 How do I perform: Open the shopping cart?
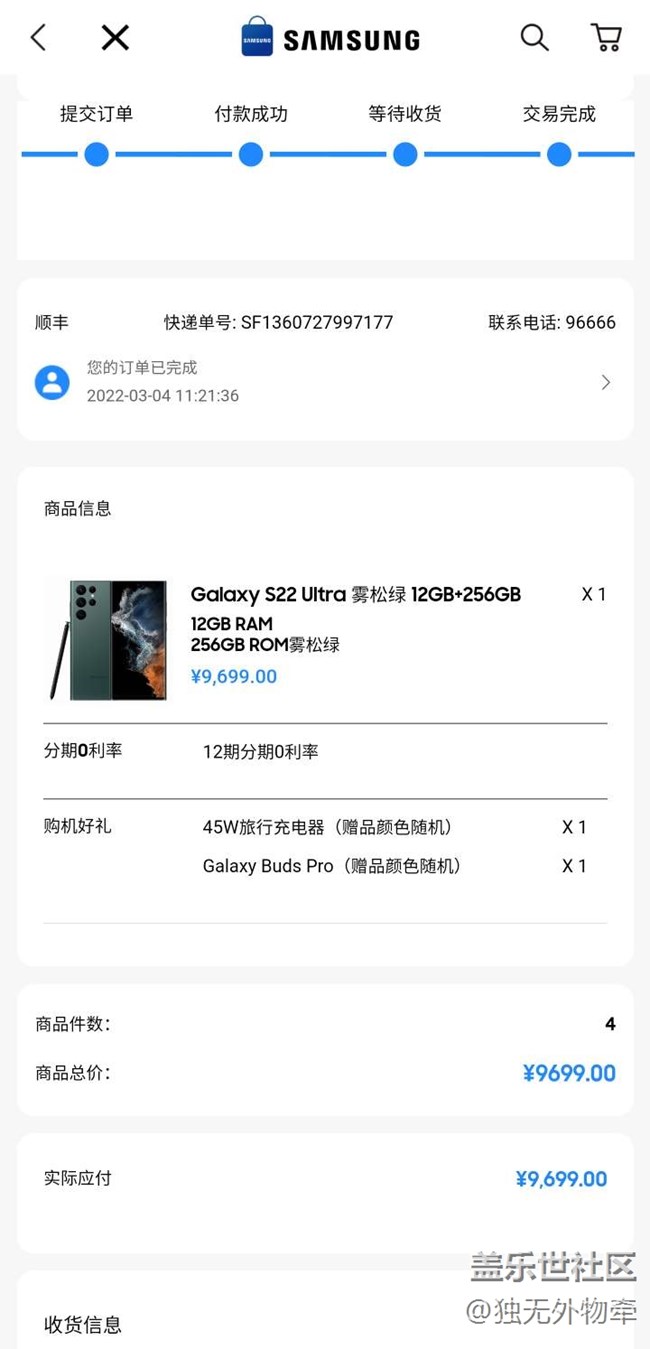point(606,38)
